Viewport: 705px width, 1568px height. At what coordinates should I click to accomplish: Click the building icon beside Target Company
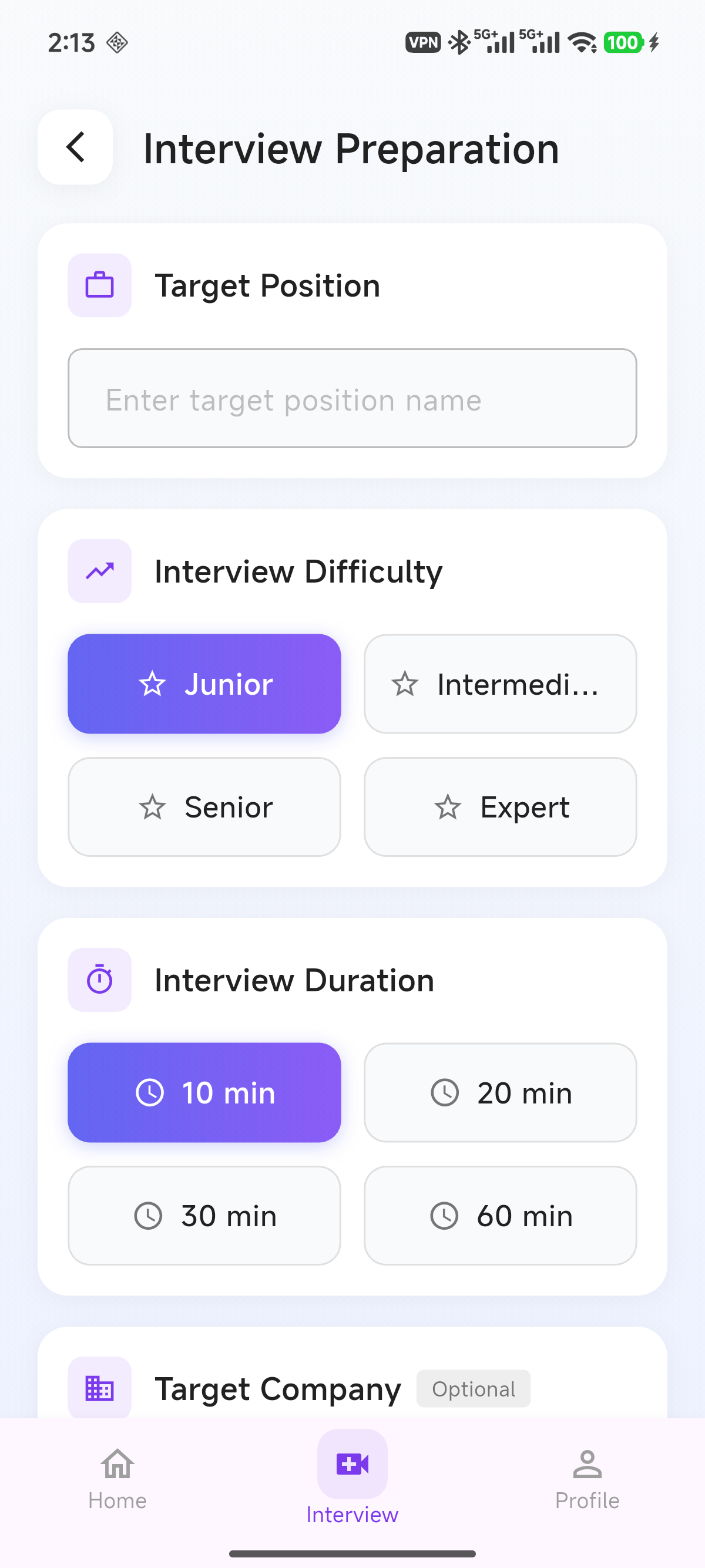click(99, 1388)
